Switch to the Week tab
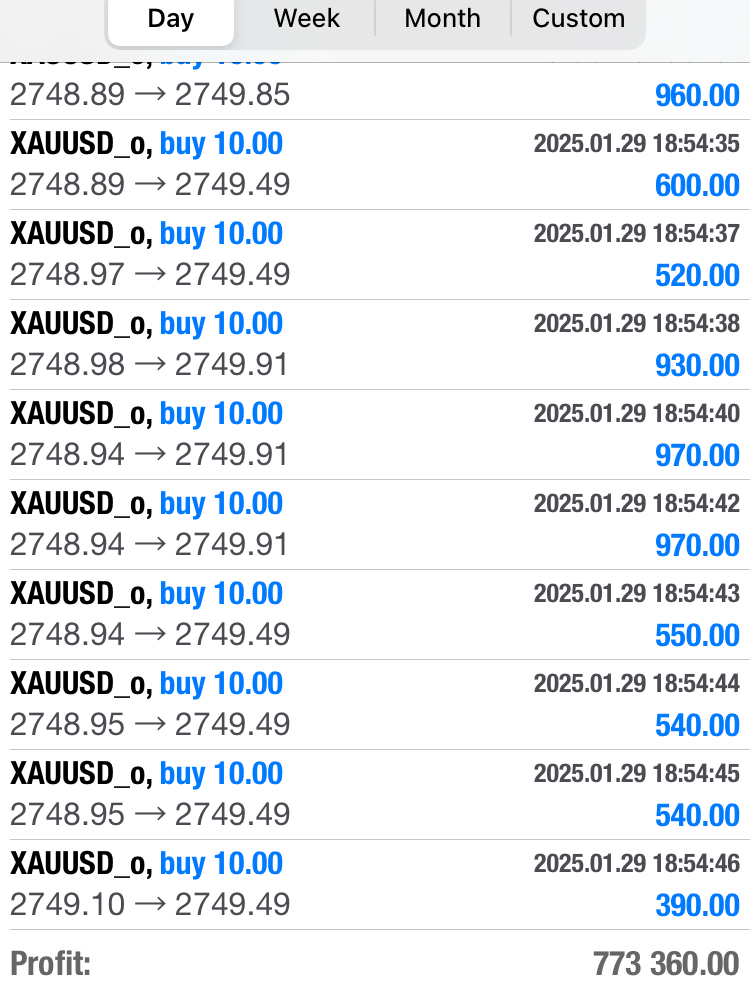Screen dimensions: 750x986 (305, 18)
